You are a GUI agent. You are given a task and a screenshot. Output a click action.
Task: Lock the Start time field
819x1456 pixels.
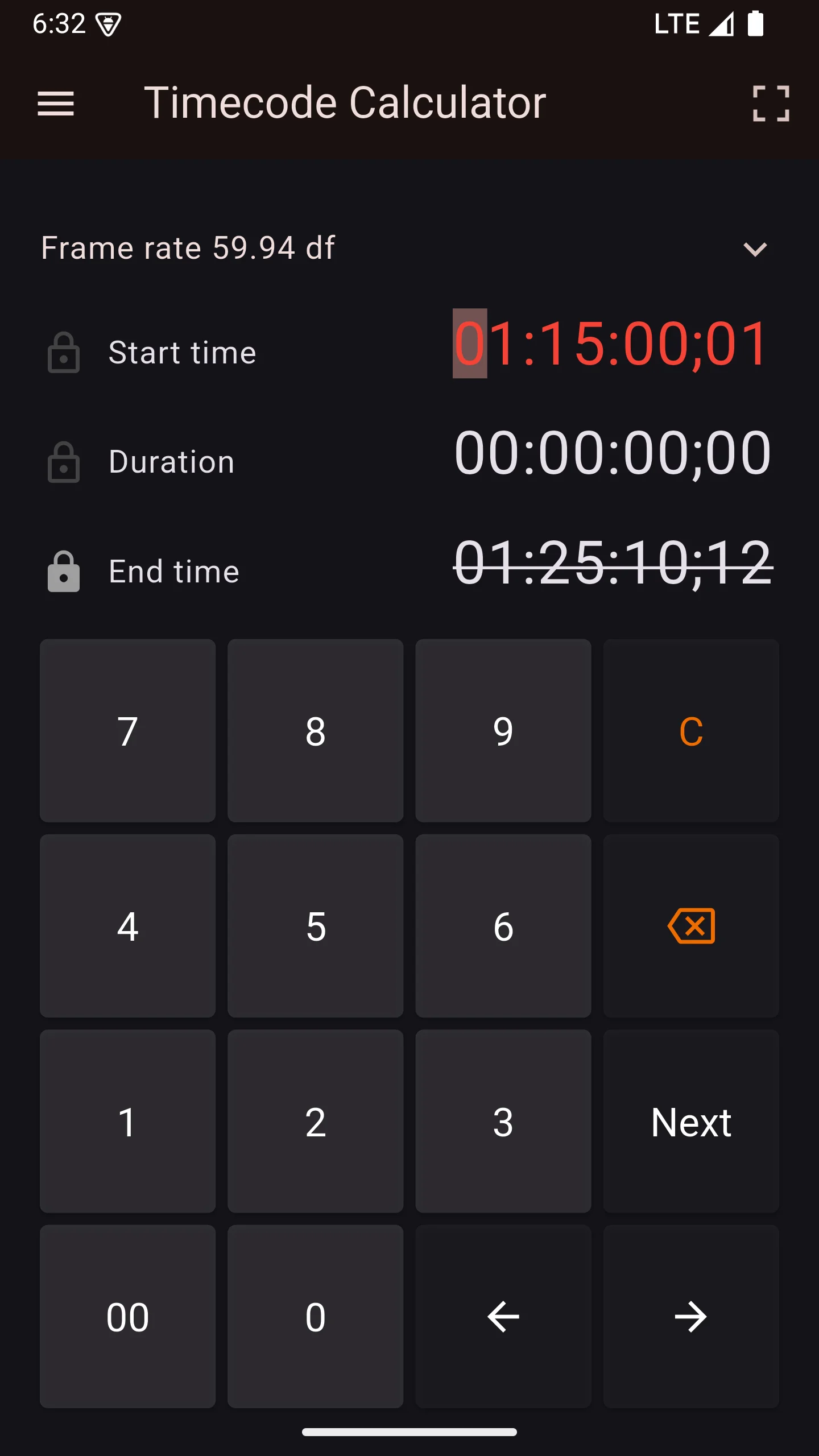click(64, 353)
